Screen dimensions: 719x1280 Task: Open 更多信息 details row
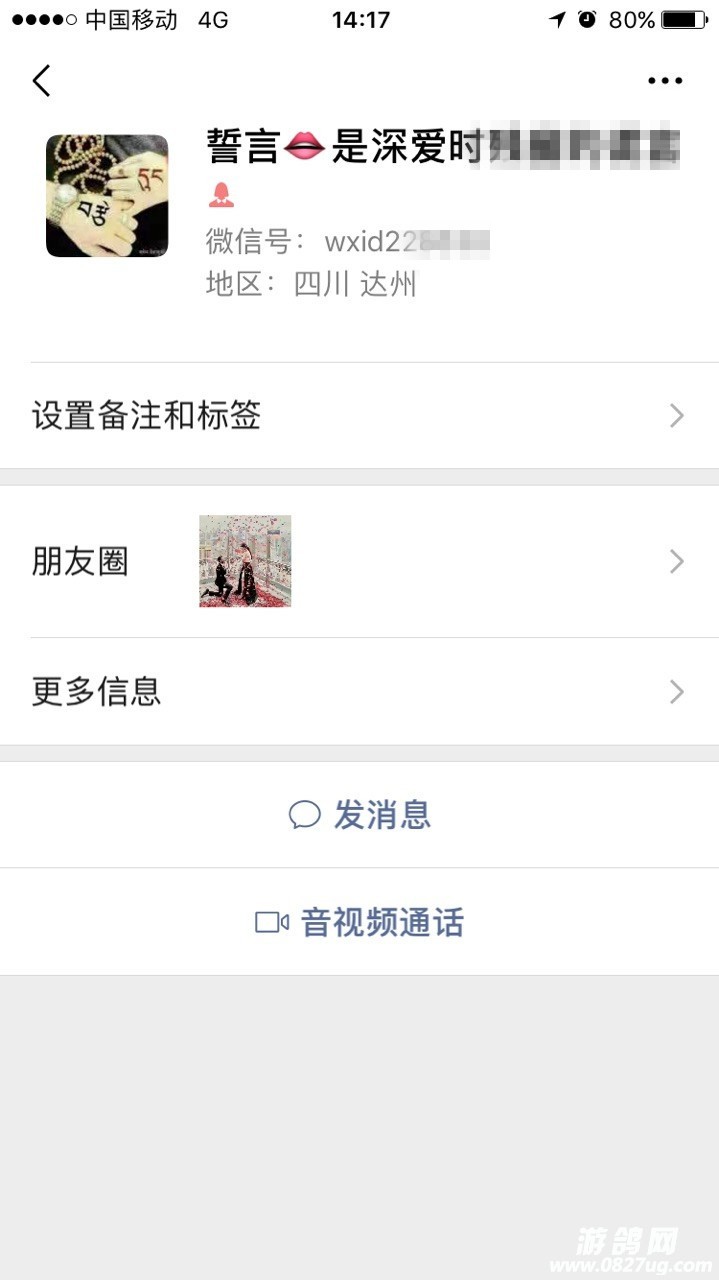359,692
